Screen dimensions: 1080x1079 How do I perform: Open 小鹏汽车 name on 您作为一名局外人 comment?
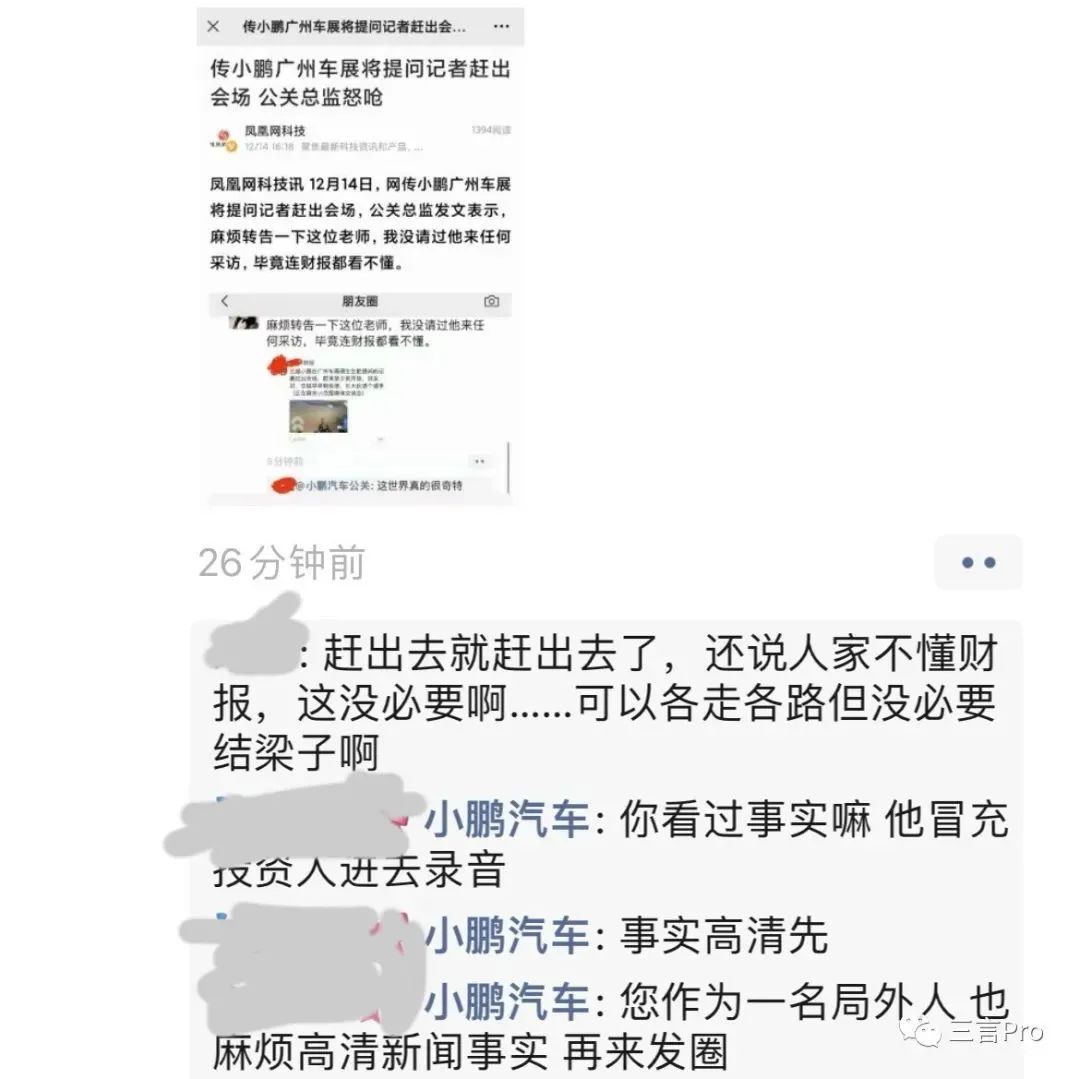click(x=506, y=1001)
